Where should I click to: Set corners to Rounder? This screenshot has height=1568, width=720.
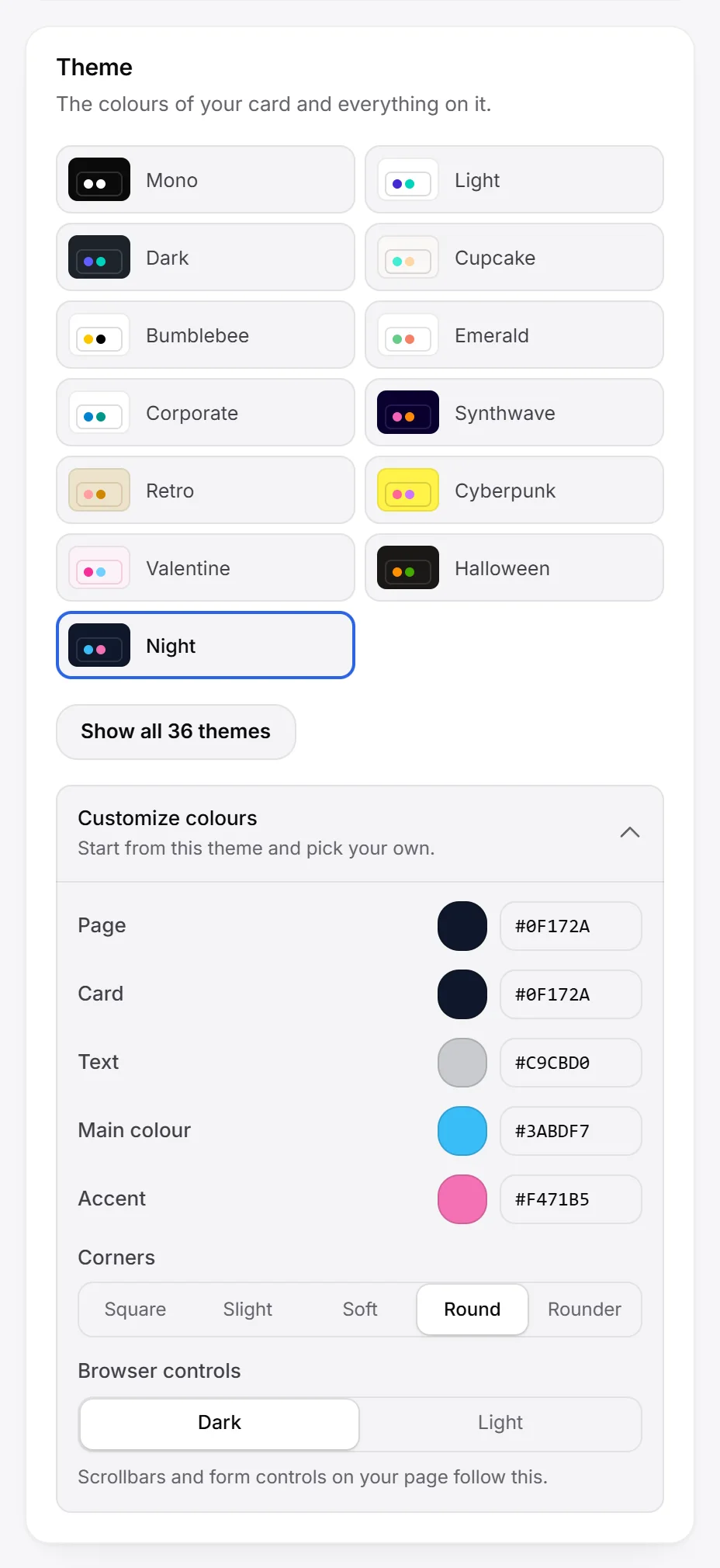(585, 1310)
